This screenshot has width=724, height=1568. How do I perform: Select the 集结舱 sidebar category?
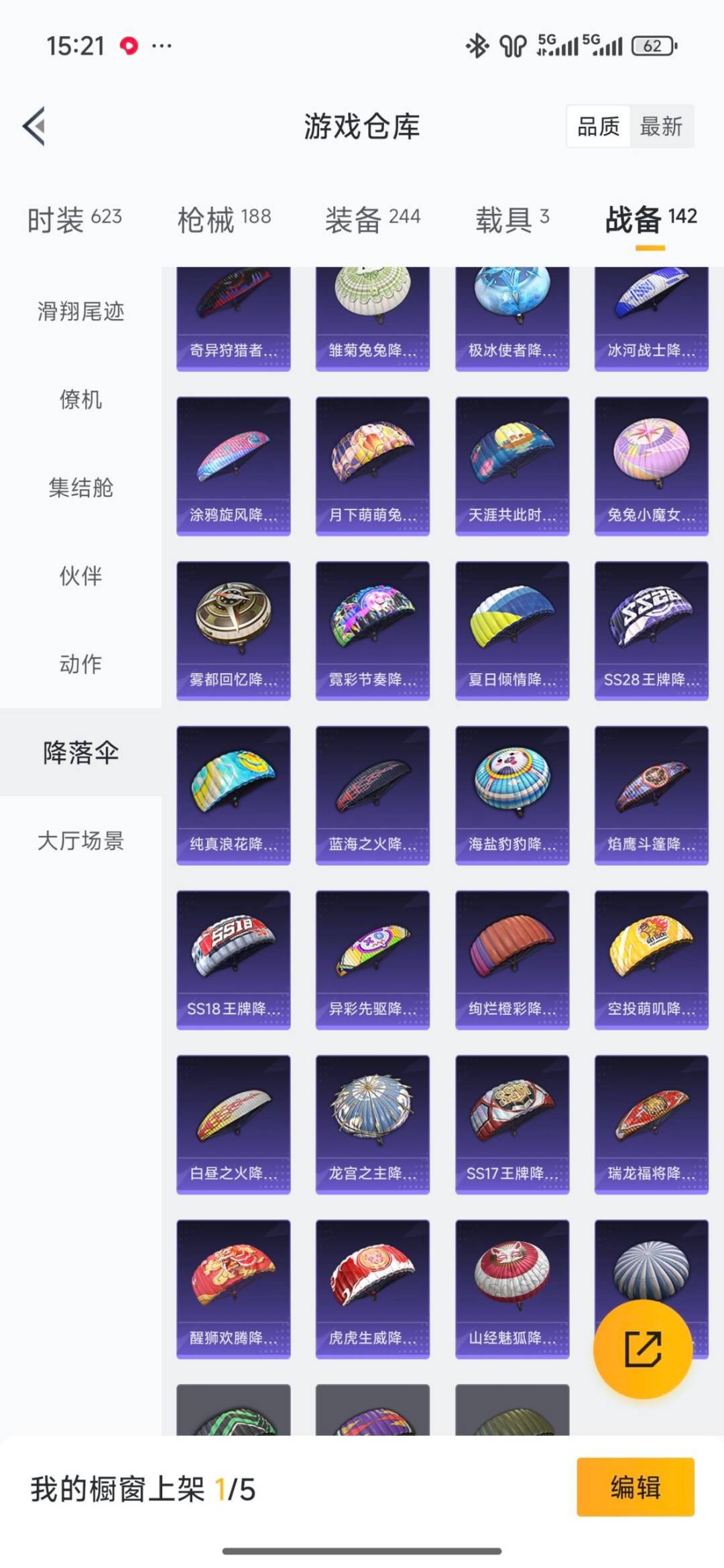click(x=80, y=489)
